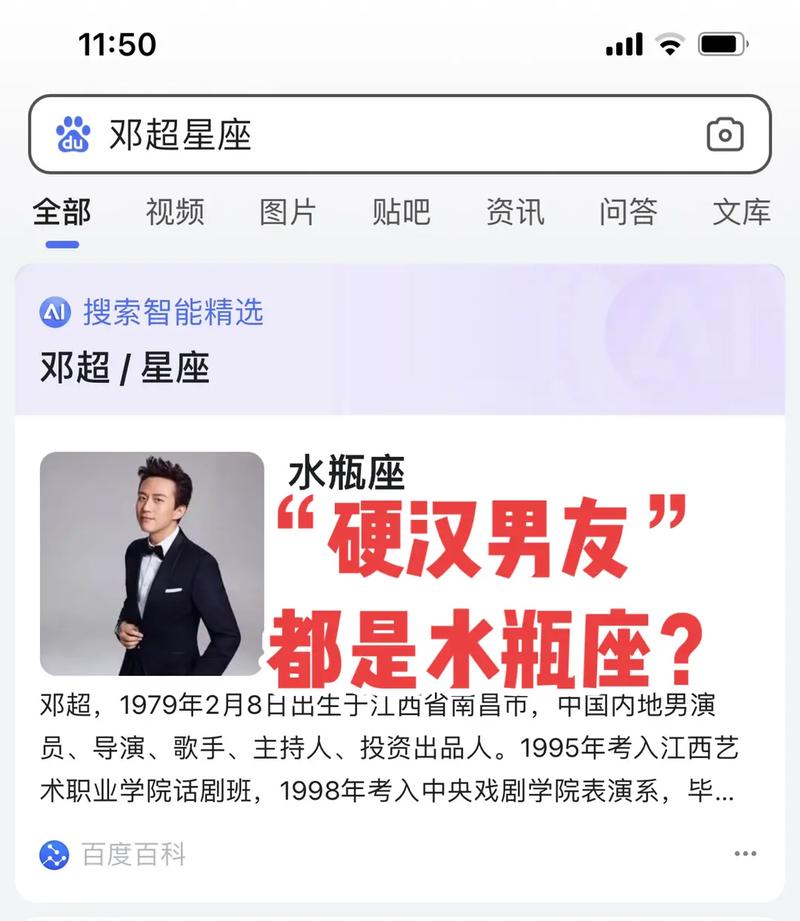Open 邓超's photo in the result card
This screenshot has width=800, height=921.
pos(152,563)
